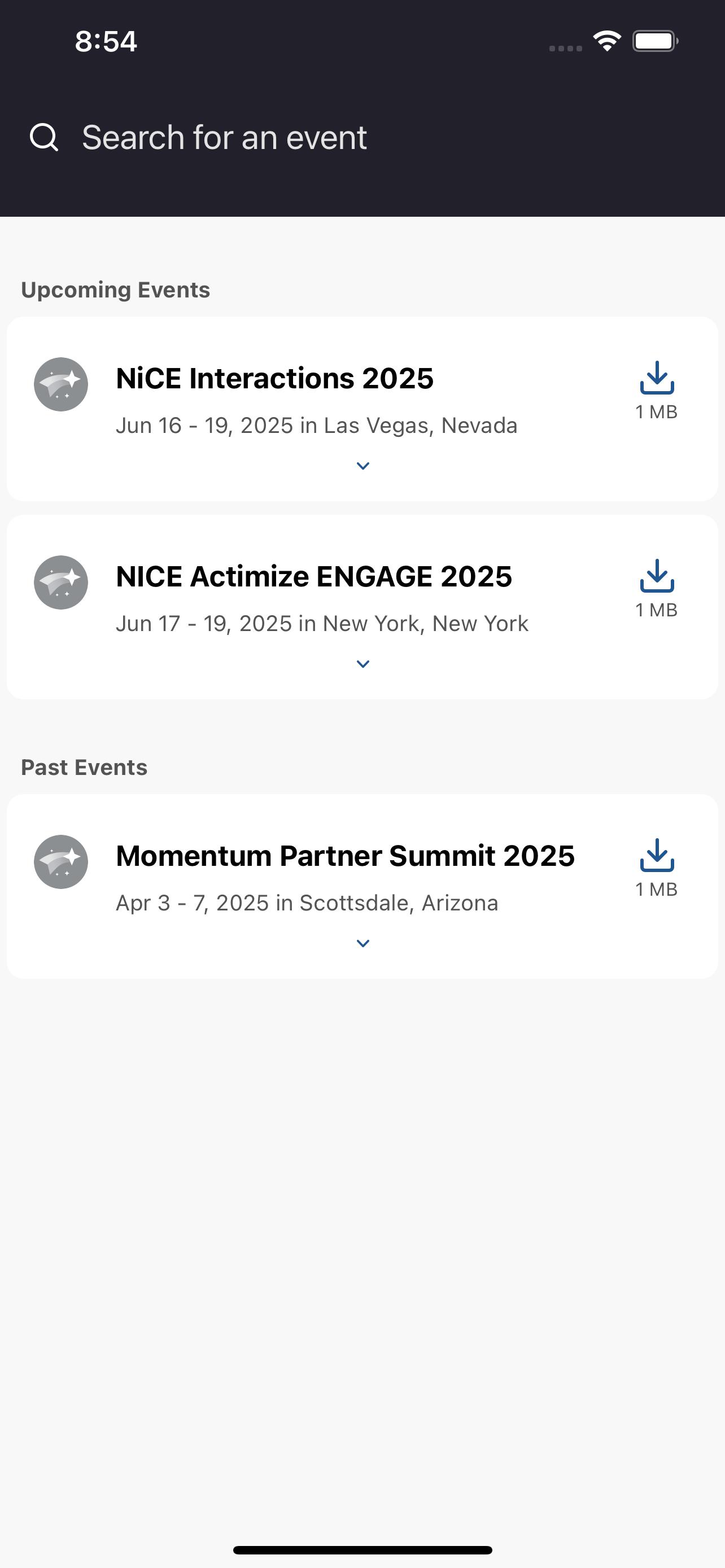Expand details for NiCE Interactions 2025
The width and height of the screenshot is (725, 1568).
363,466
